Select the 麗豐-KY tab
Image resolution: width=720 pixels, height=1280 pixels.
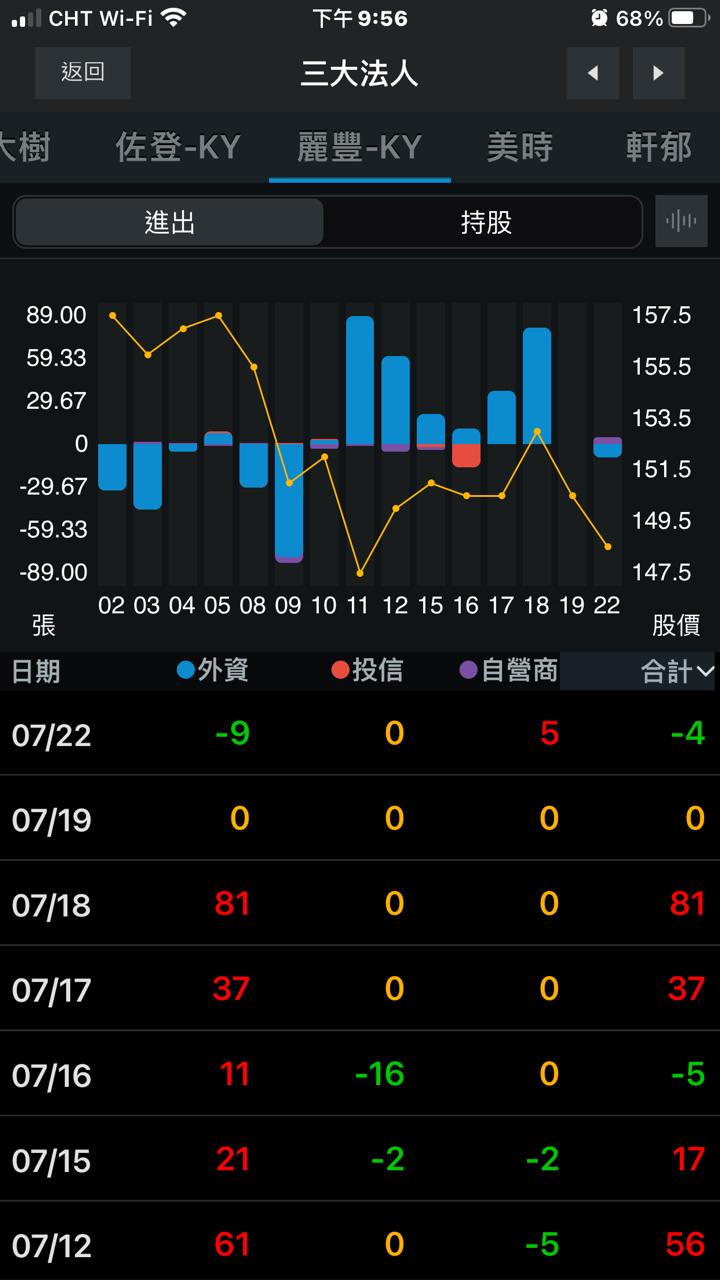(360, 148)
